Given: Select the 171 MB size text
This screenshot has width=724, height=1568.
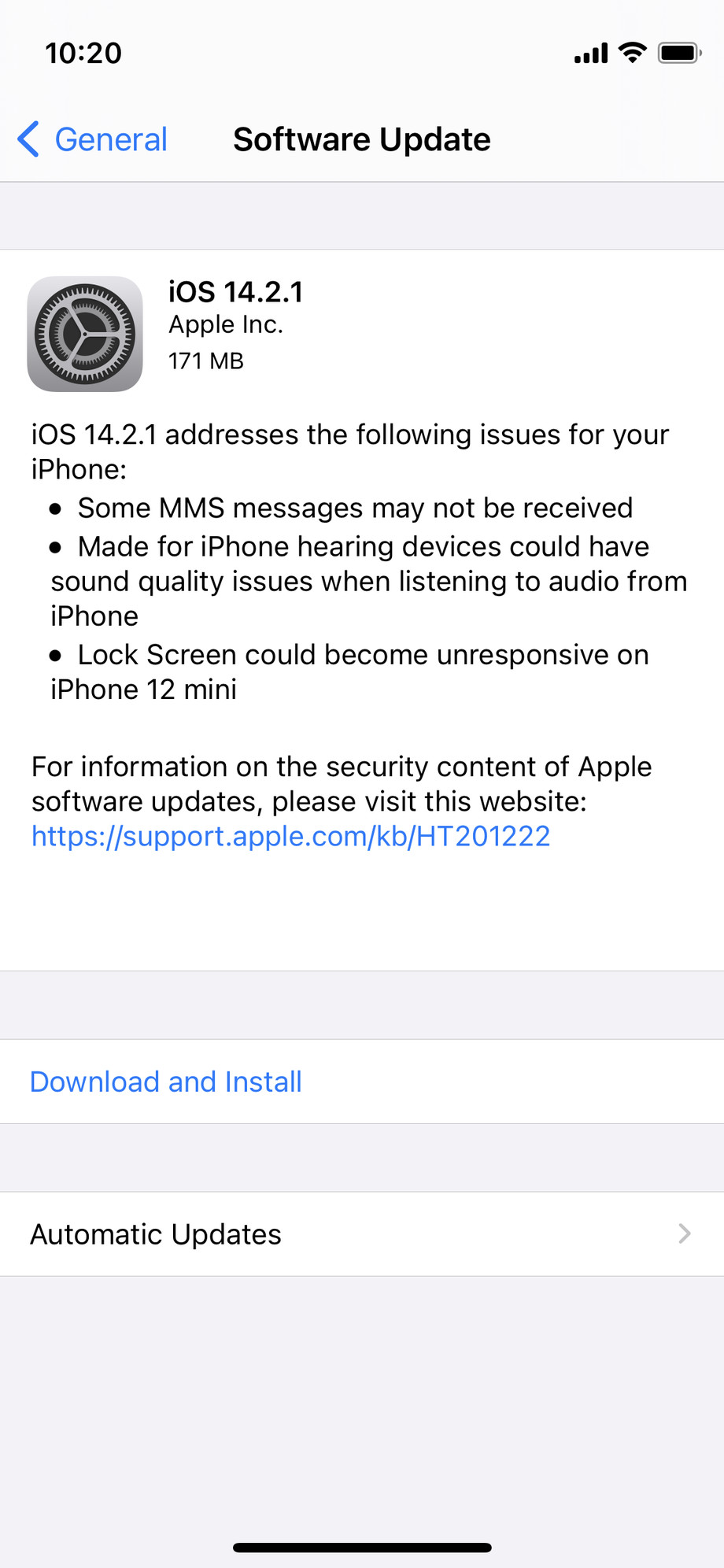Looking at the screenshot, I should (207, 361).
